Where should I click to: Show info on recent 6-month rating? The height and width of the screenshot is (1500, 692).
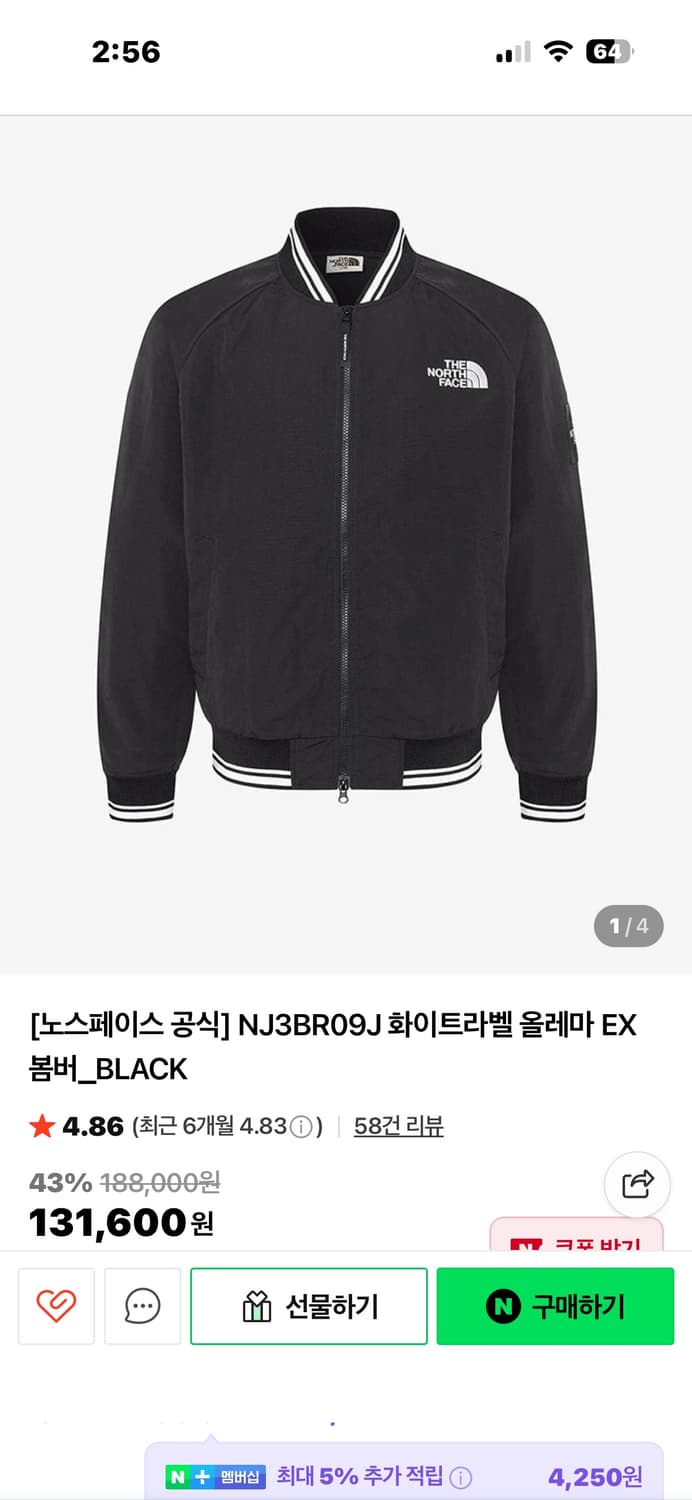(300, 1127)
